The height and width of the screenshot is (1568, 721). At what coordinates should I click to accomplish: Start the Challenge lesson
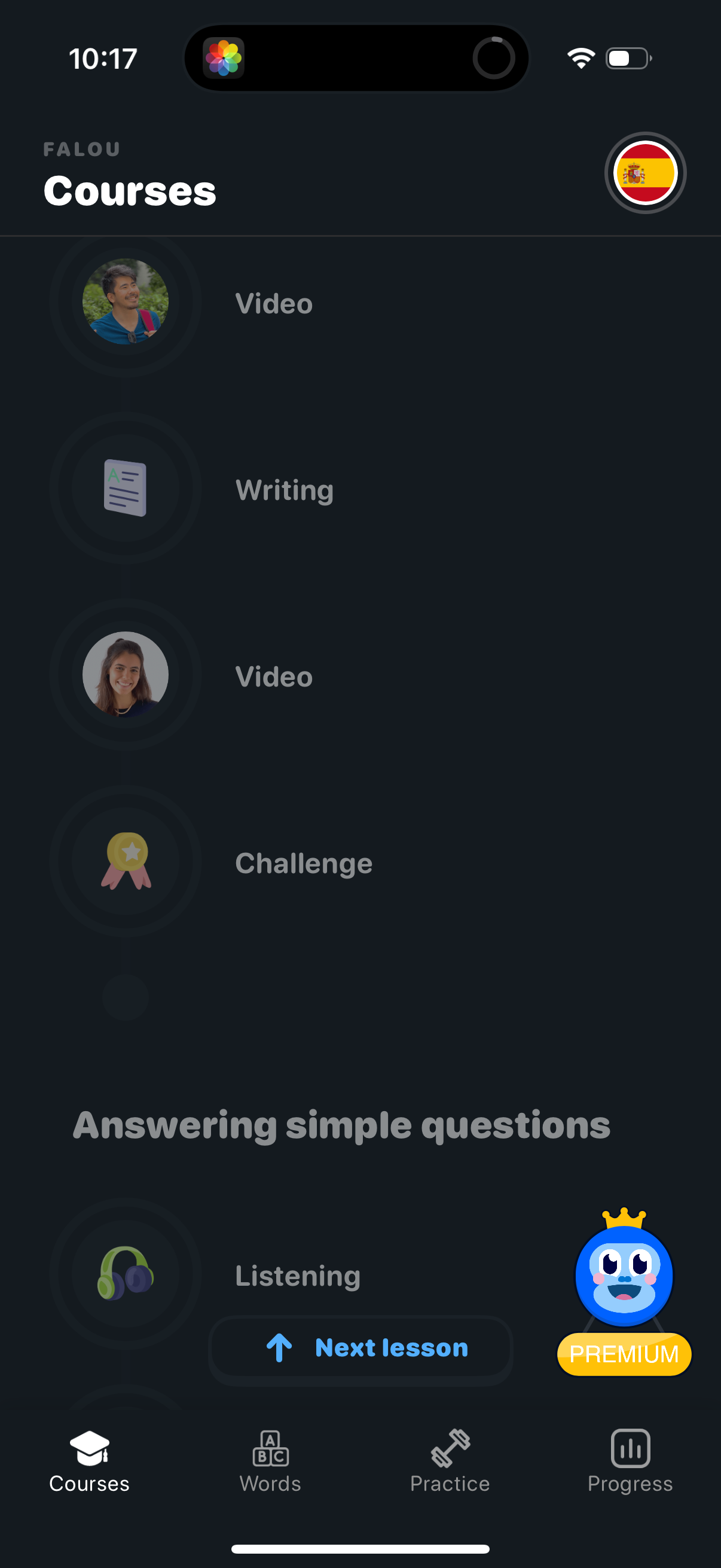126,861
